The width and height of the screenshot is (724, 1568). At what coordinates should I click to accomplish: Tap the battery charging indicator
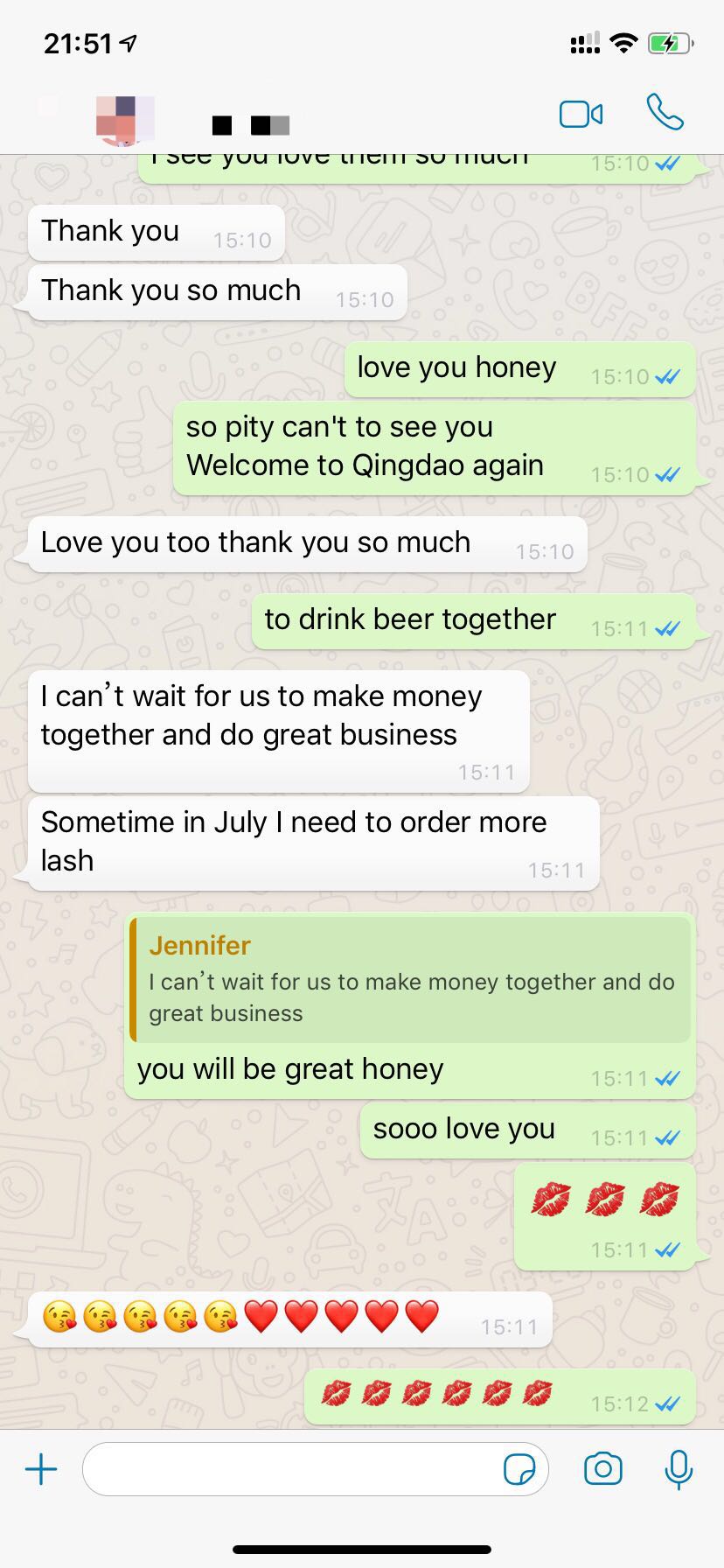point(670,41)
